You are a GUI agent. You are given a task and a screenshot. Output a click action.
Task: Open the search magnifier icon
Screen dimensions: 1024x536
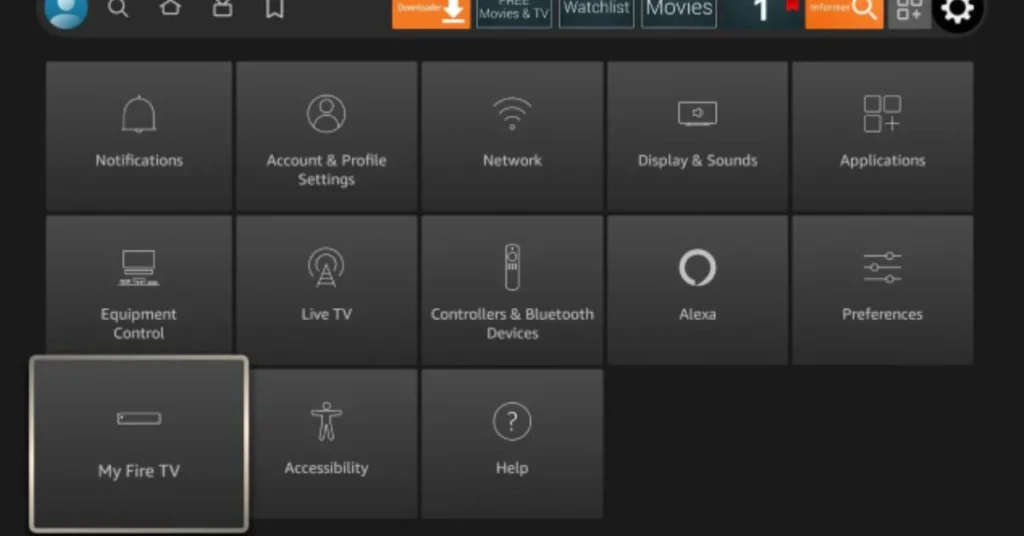[118, 9]
